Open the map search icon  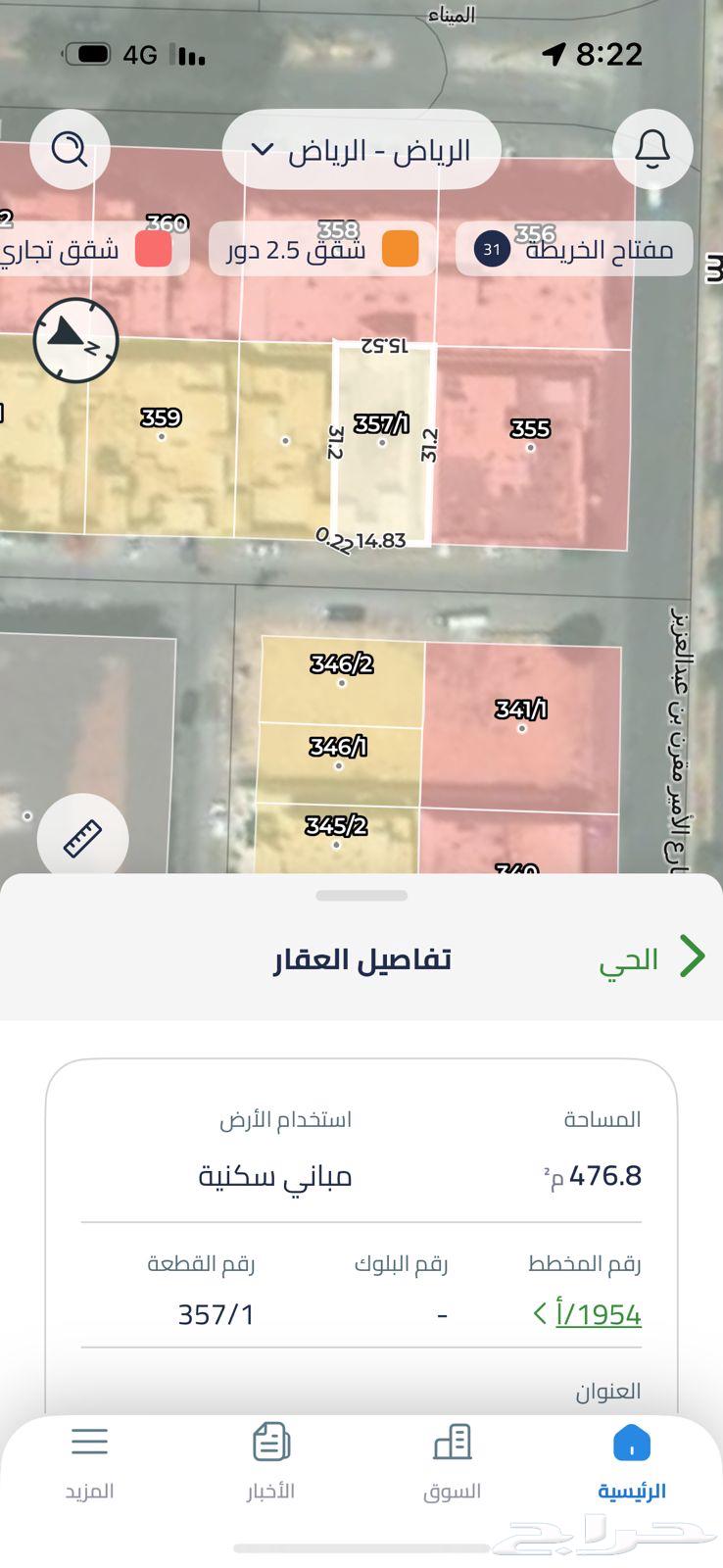click(70, 150)
